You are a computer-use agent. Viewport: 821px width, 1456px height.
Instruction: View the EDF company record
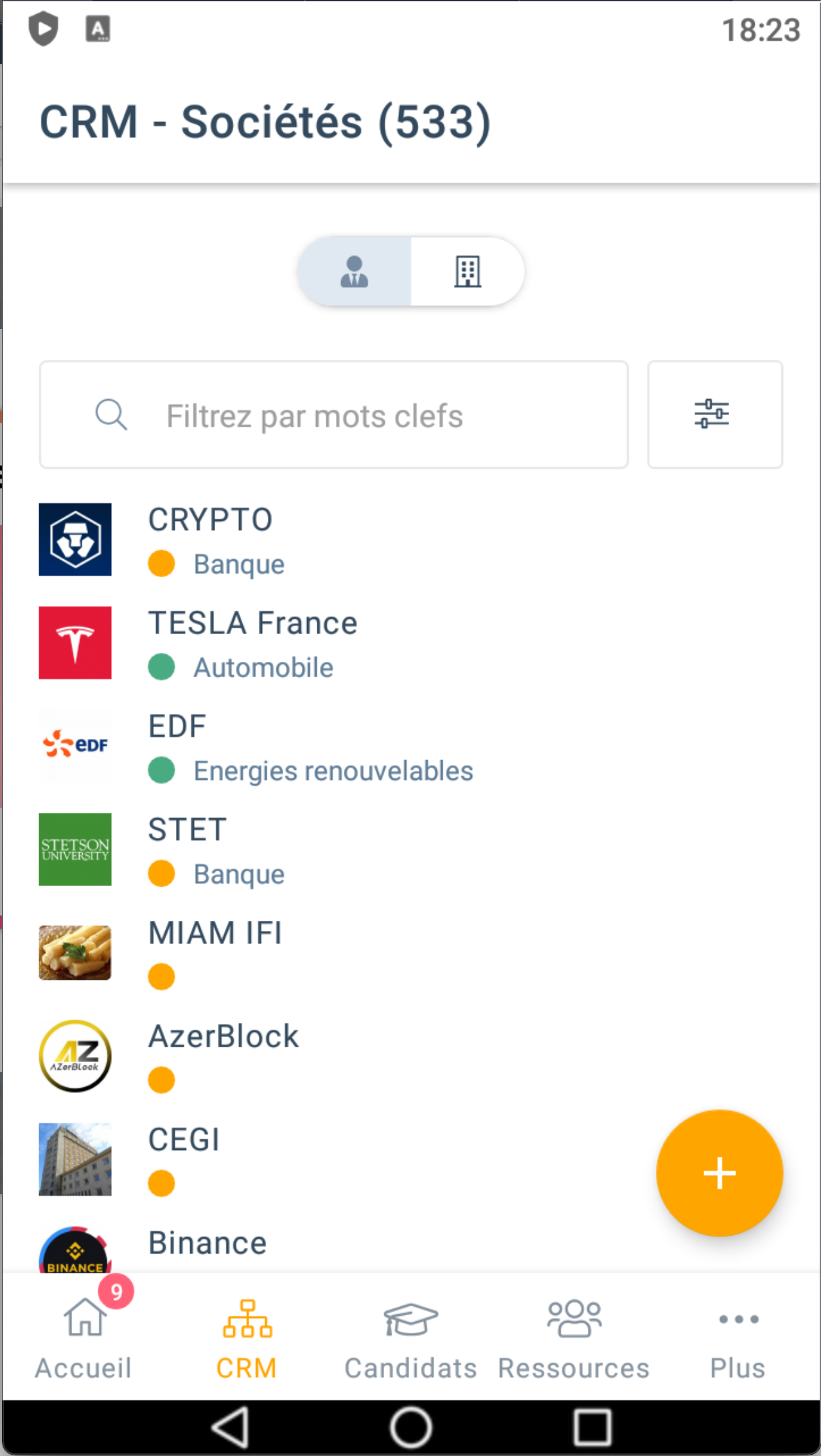coord(410,747)
